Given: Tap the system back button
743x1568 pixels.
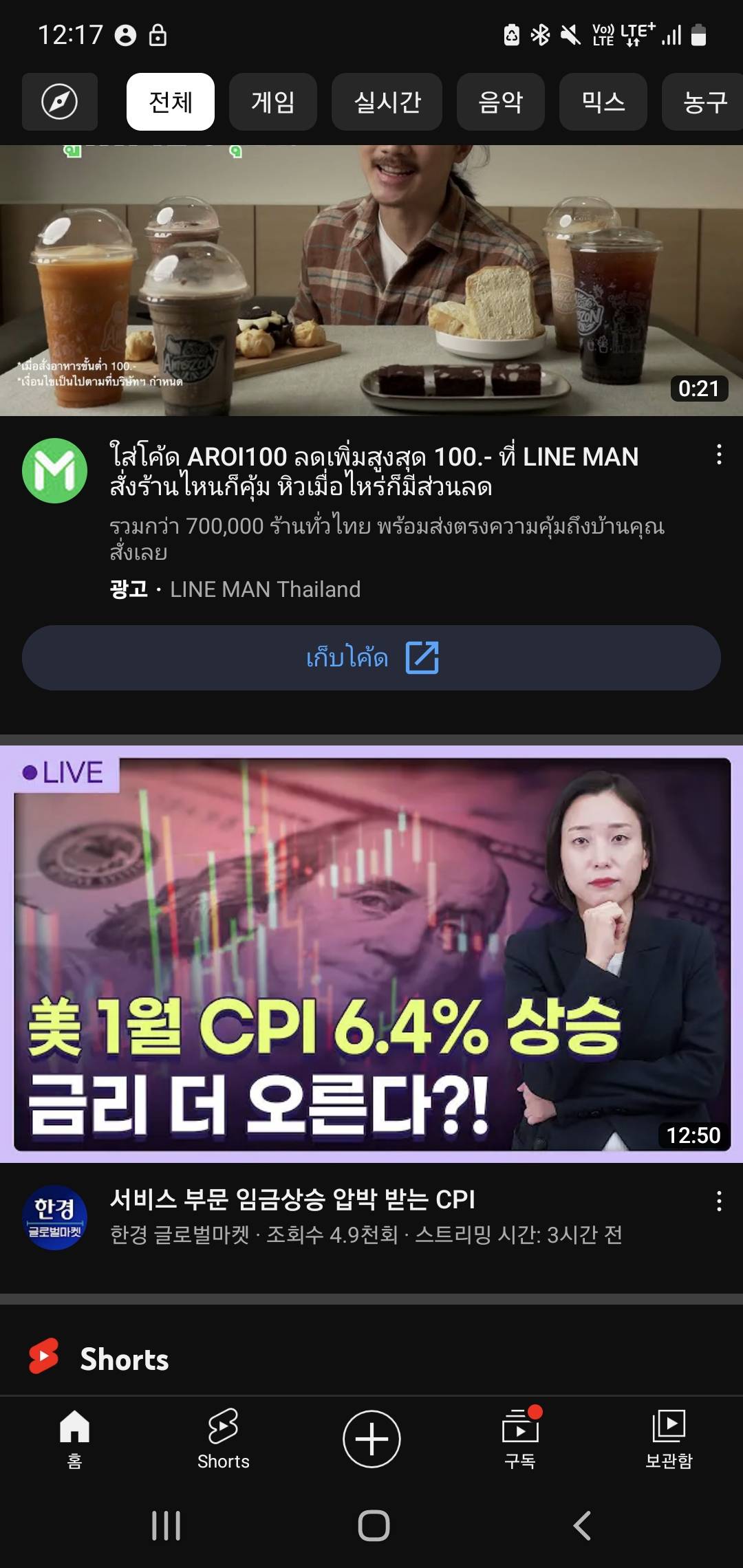Looking at the screenshot, I should pyautogui.click(x=582, y=1525).
